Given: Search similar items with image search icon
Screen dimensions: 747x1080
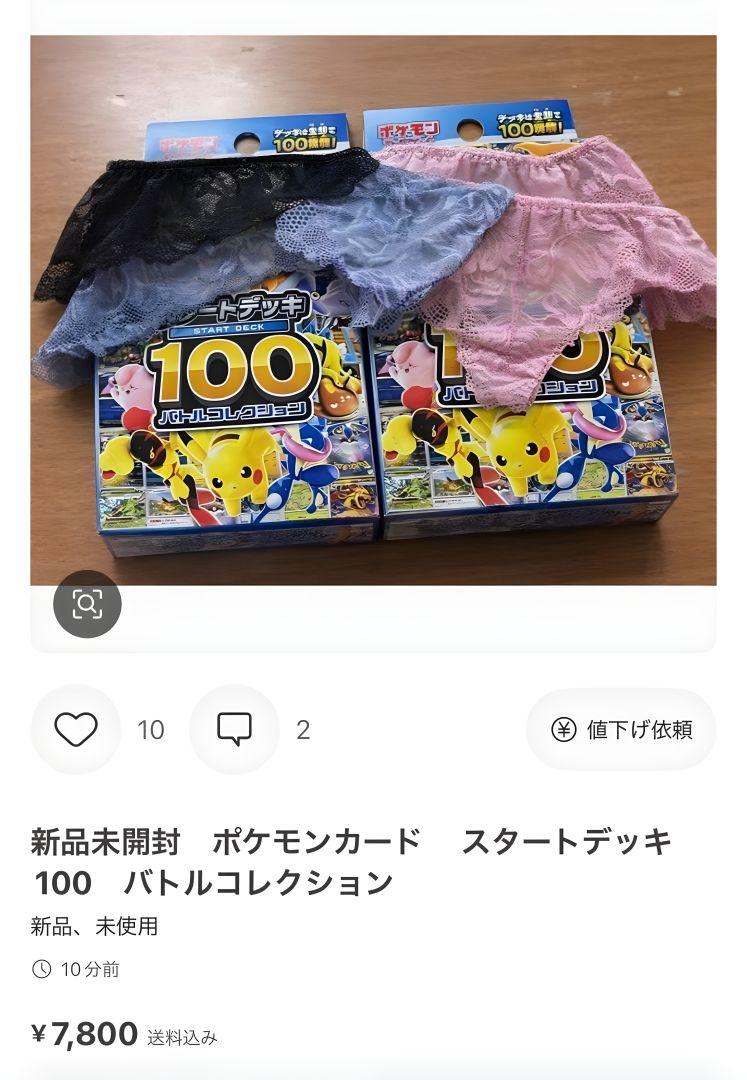Looking at the screenshot, I should click(87, 604).
